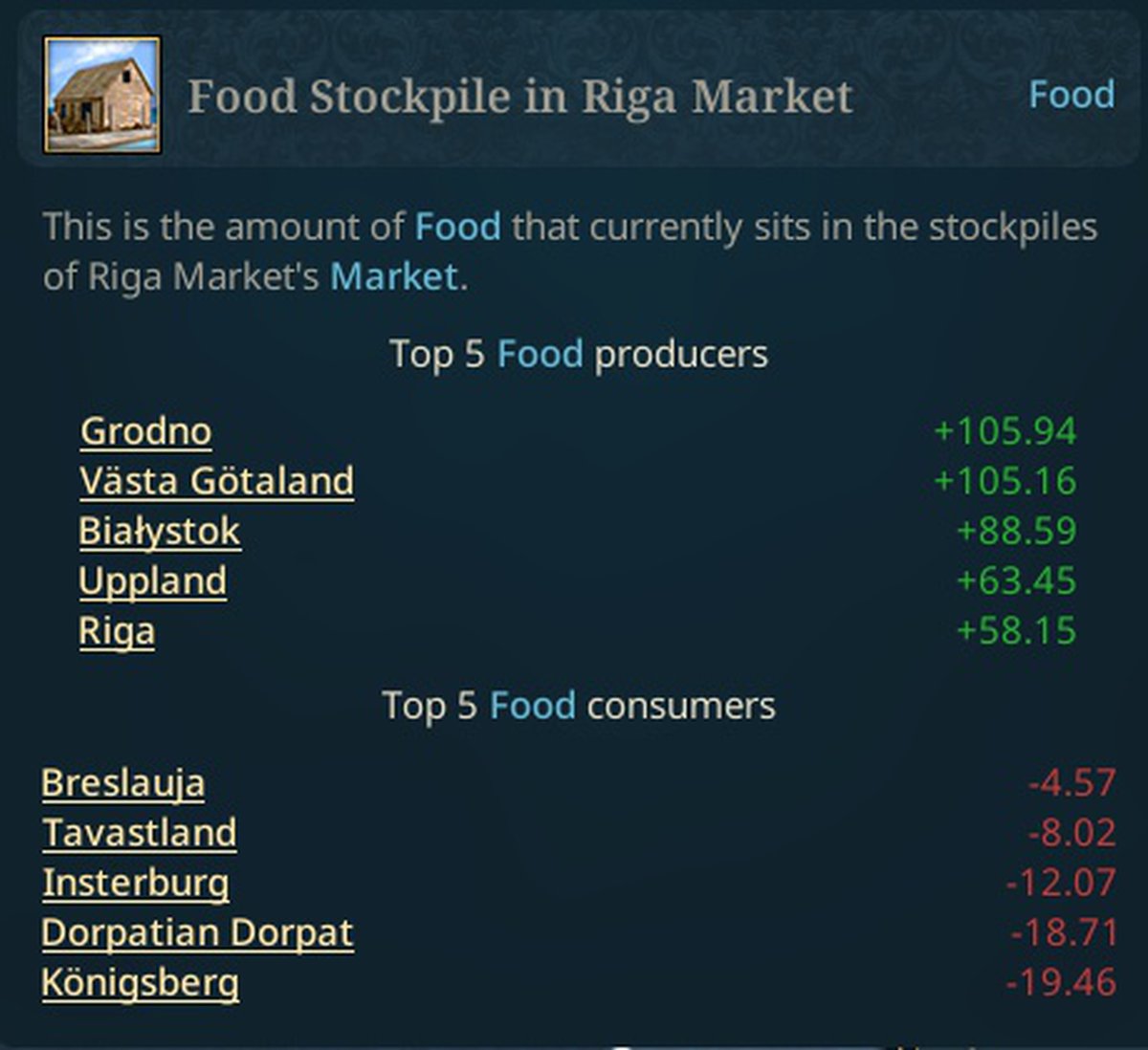Viewport: 1148px width, 1050px height.
Task: Go to Königsberg state
Action: click(x=140, y=982)
